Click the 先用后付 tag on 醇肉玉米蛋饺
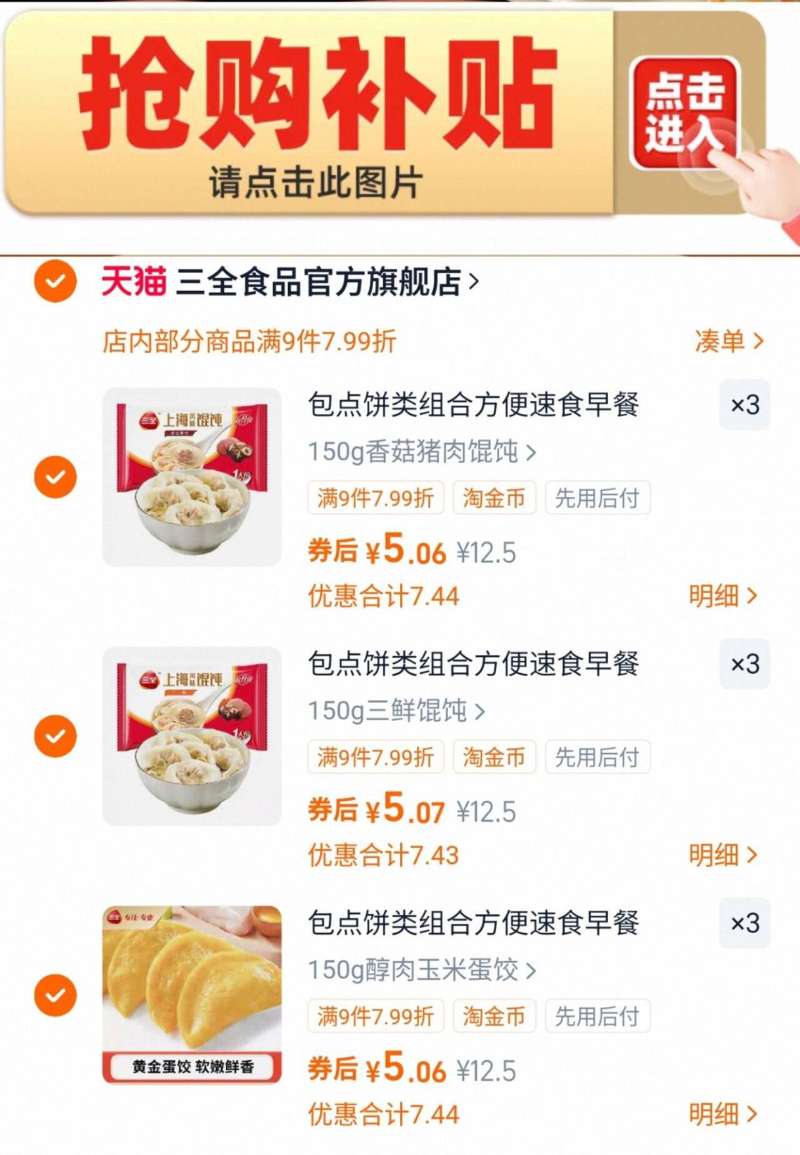This screenshot has width=800, height=1155. [599, 1016]
